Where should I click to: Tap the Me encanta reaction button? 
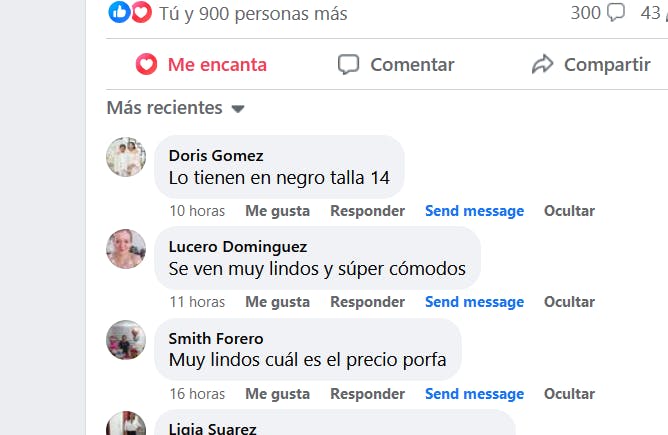click(202, 65)
